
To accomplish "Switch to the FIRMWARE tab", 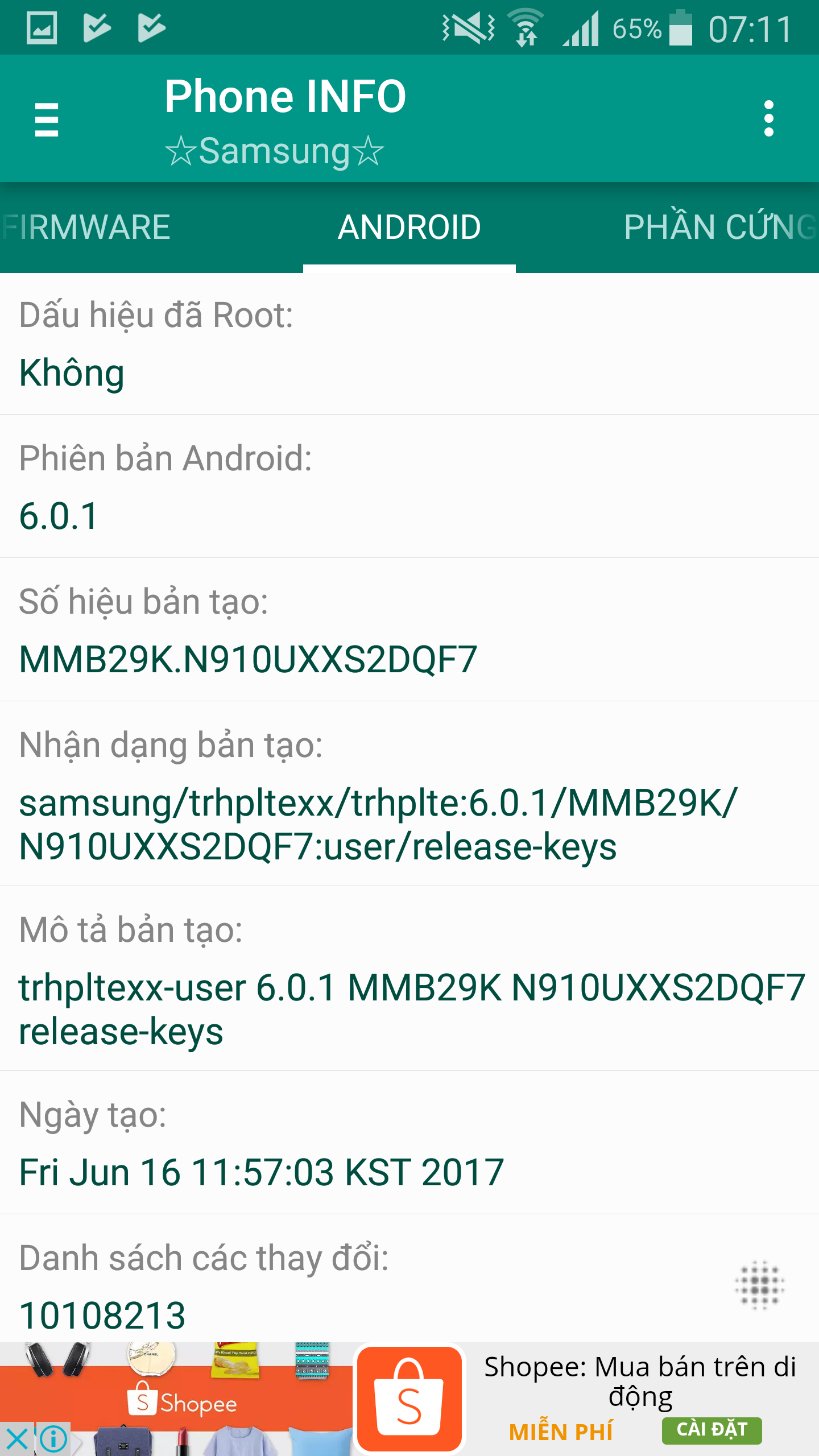I will 86,227.
